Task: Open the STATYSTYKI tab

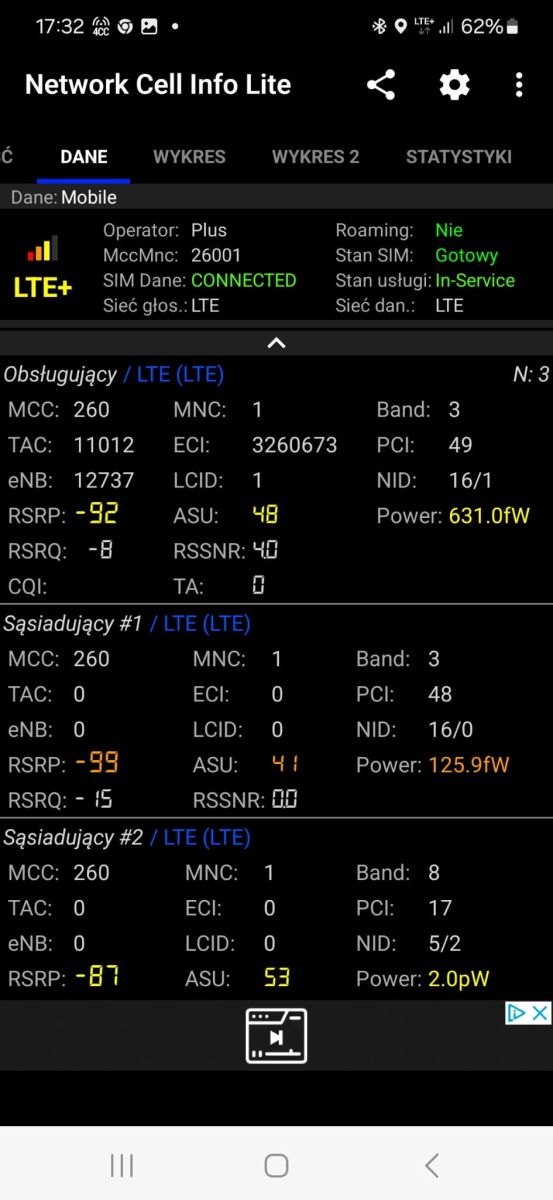Action: point(459,157)
